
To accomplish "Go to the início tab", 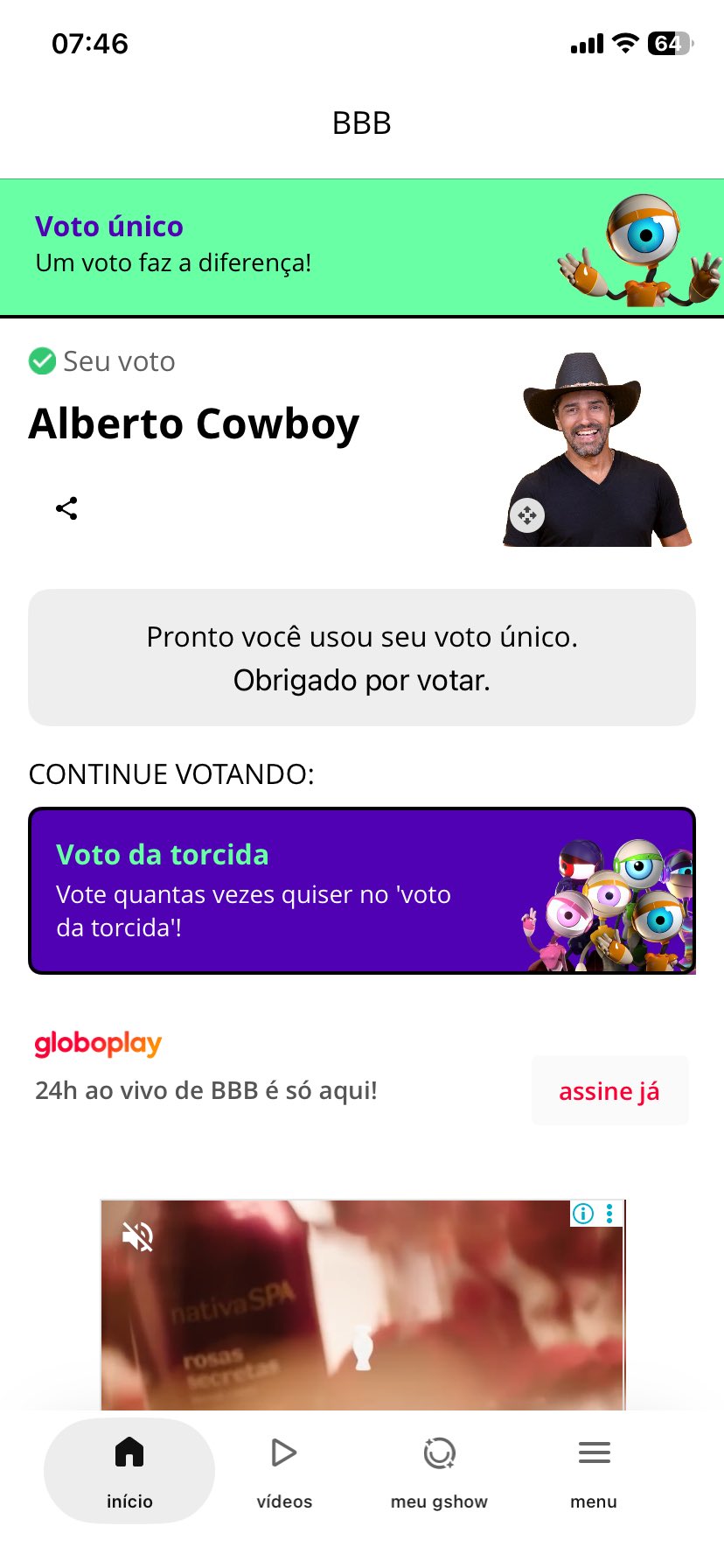I will 129,1472.
